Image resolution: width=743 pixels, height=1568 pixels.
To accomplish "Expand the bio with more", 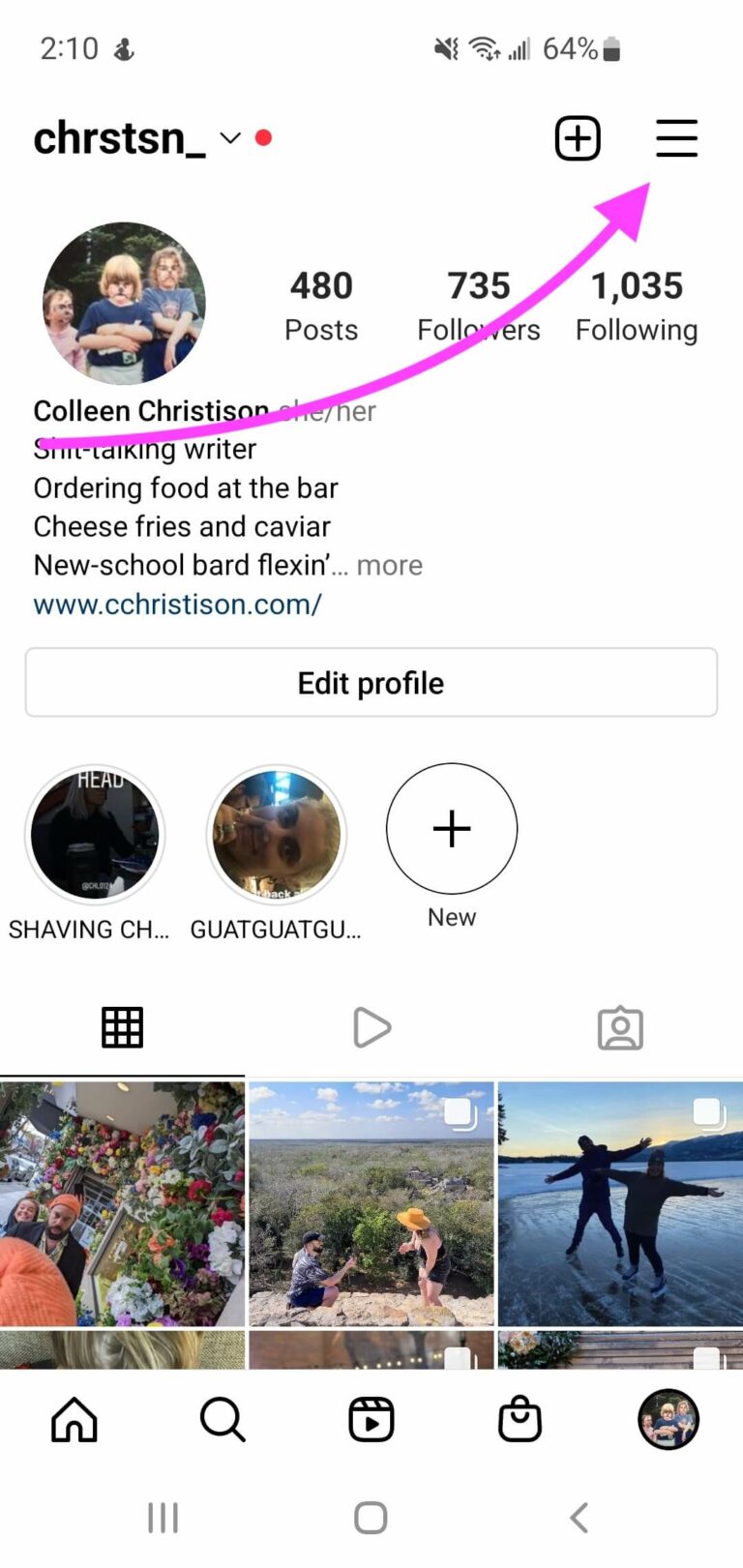I will pos(389,565).
